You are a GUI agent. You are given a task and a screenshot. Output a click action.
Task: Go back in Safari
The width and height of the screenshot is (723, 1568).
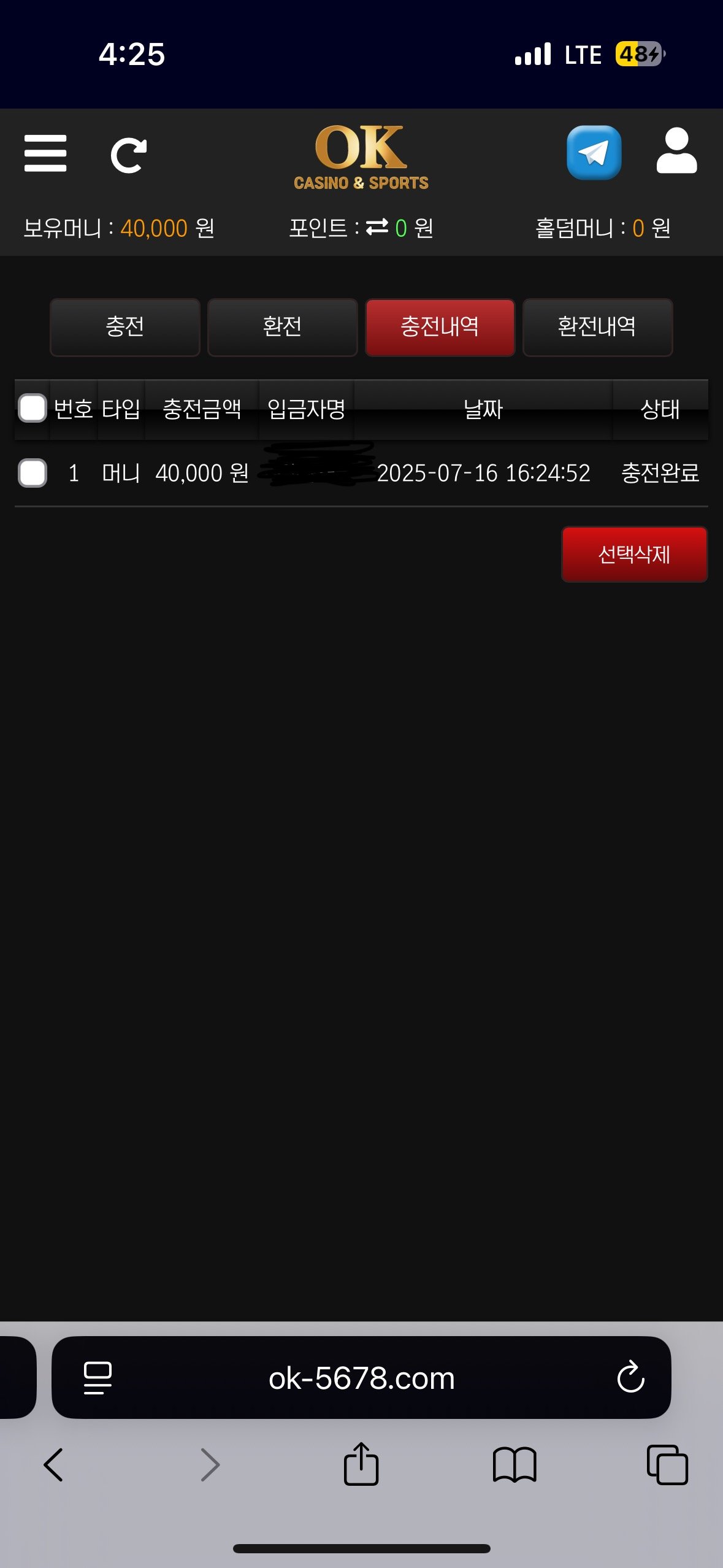click(54, 1465)
